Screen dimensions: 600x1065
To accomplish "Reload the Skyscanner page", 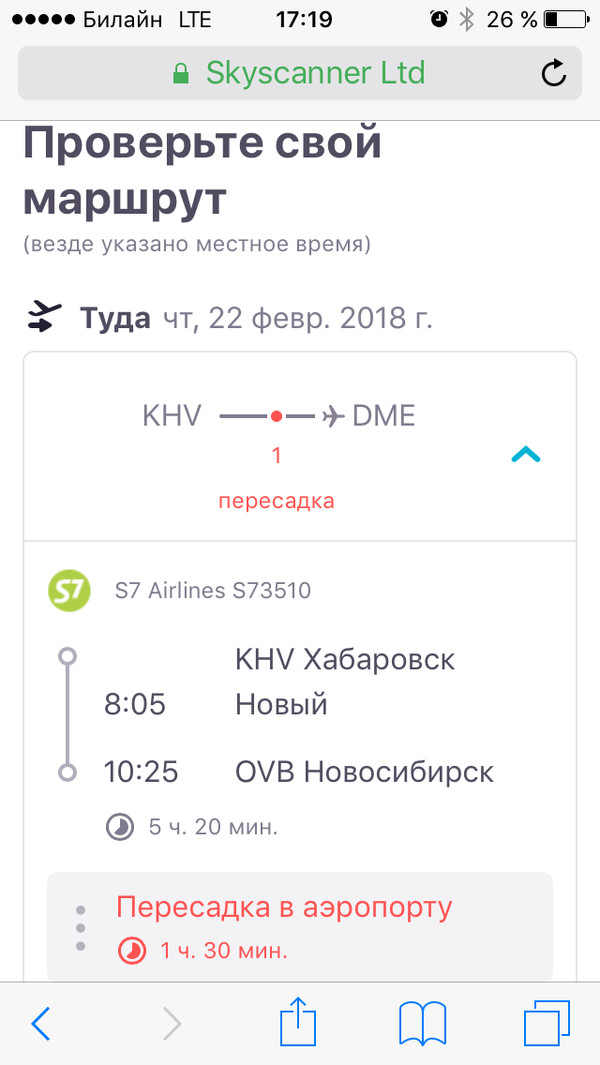I will coord(553,72).
